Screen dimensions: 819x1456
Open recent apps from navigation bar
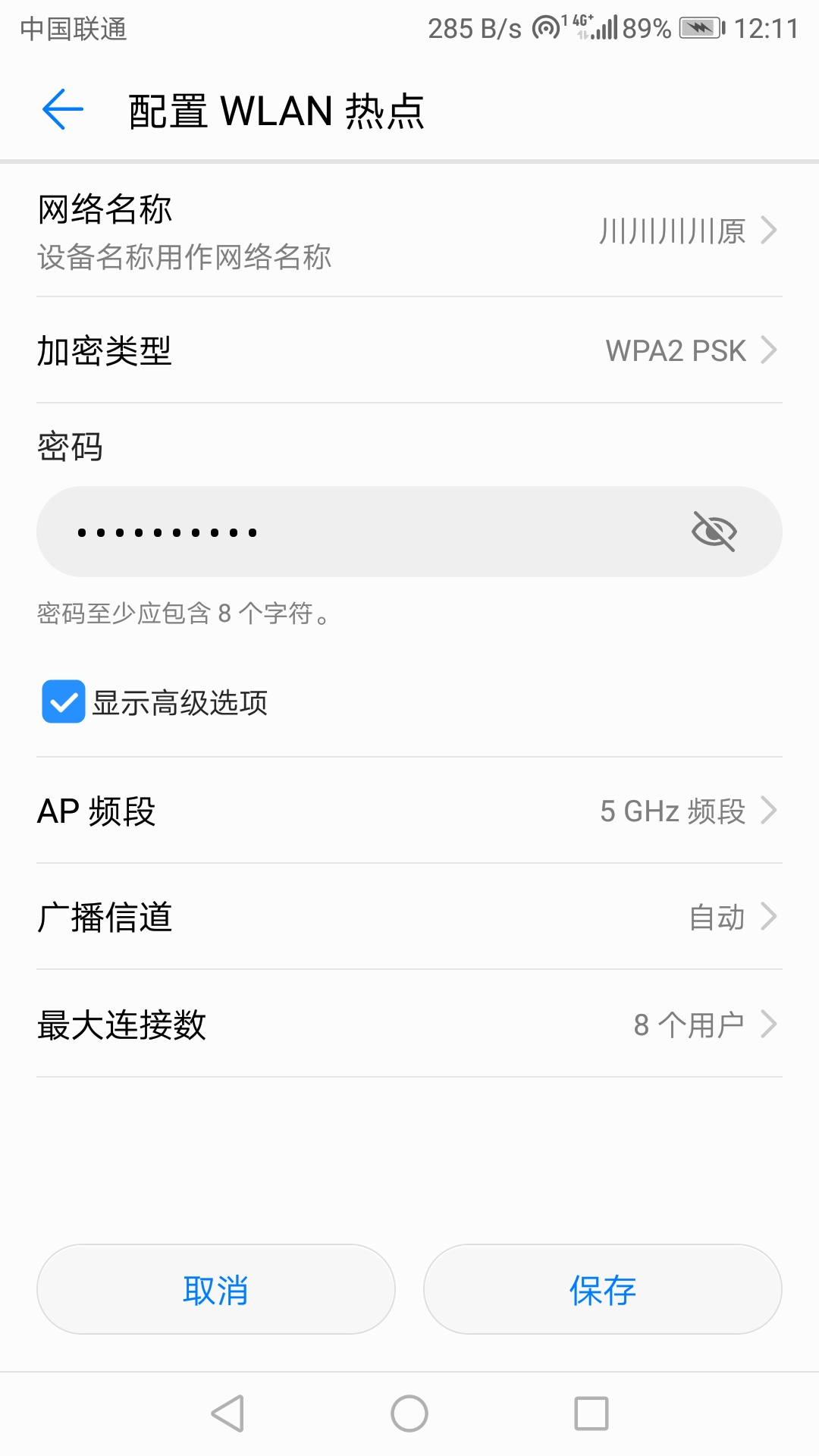(591, 1414)
